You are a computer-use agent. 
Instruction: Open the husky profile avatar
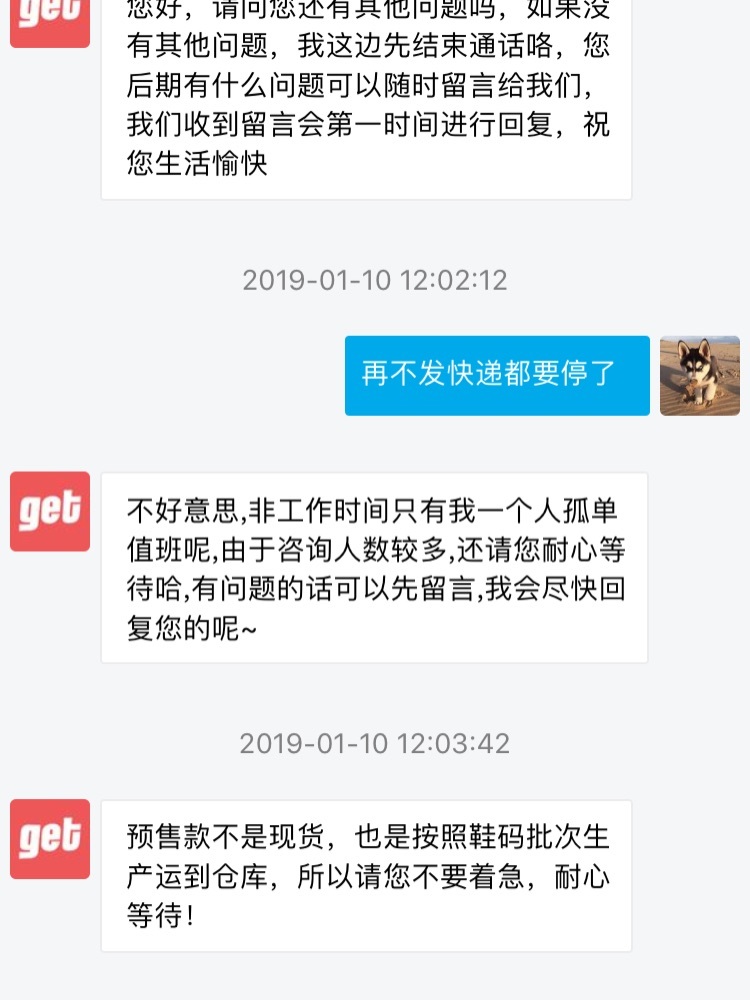[x=699, y=376]
